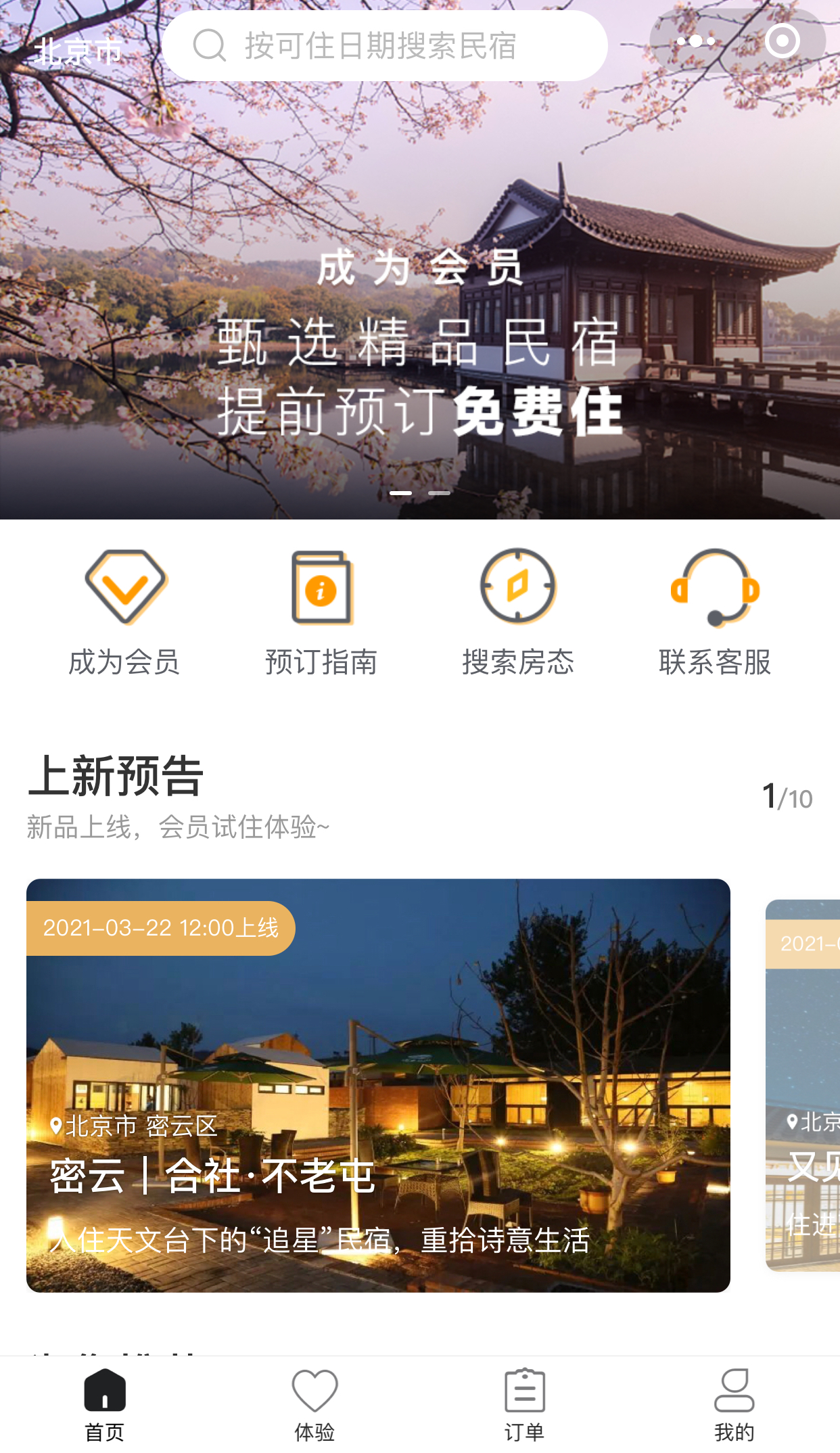Close the mini program via circle icon

pos(782,42)
